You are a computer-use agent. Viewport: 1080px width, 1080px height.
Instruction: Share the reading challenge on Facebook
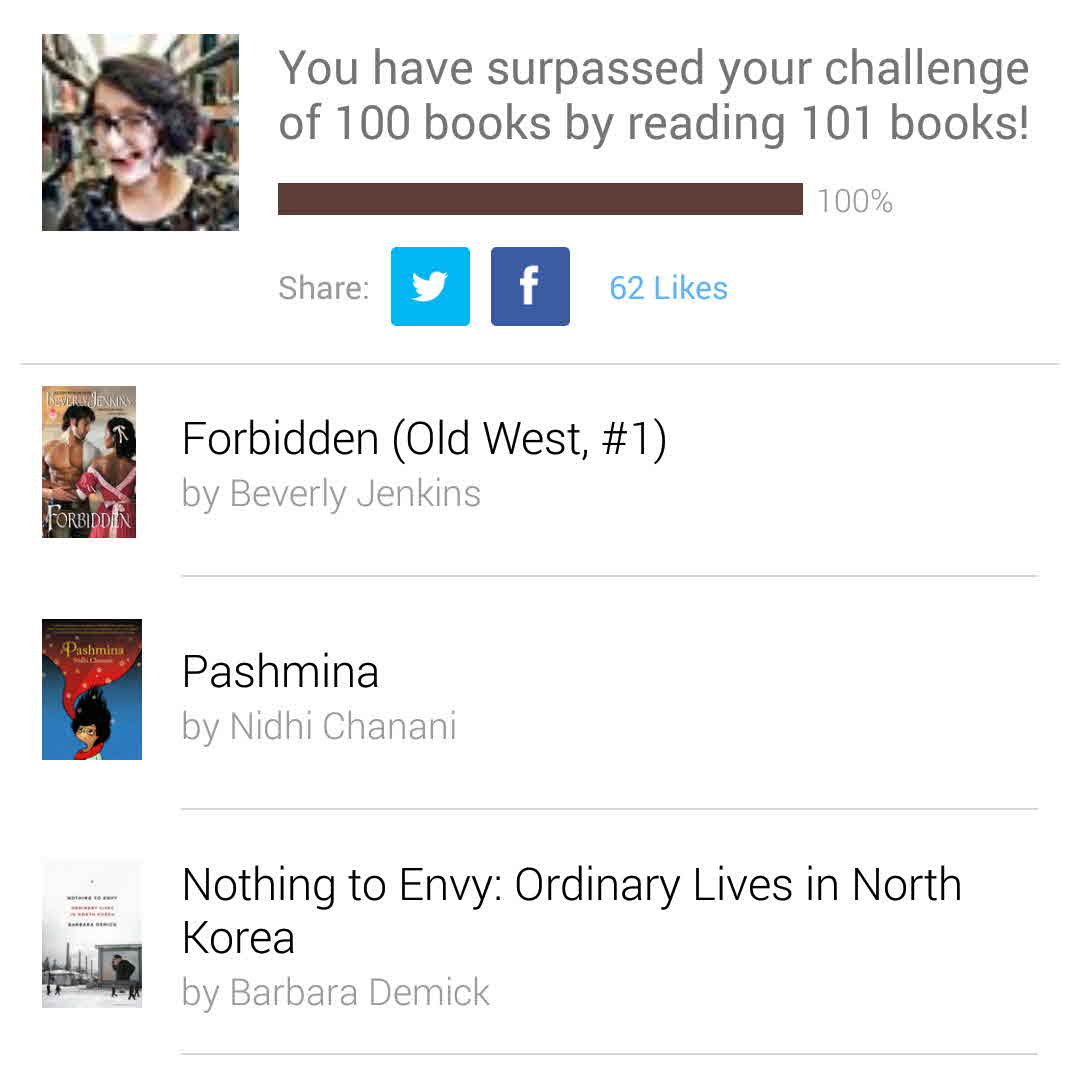pos(530,287)
